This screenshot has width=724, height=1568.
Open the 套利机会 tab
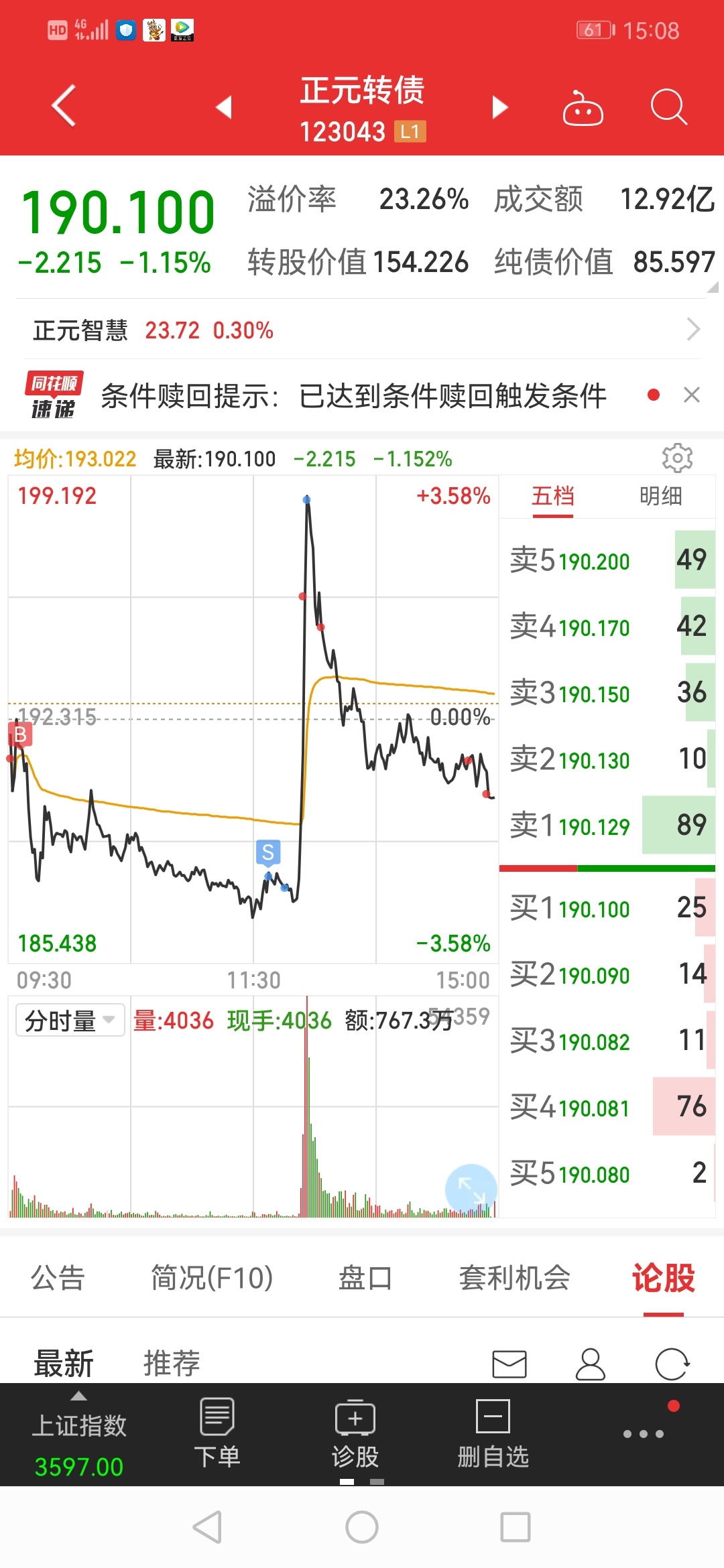coord(515,1277)
